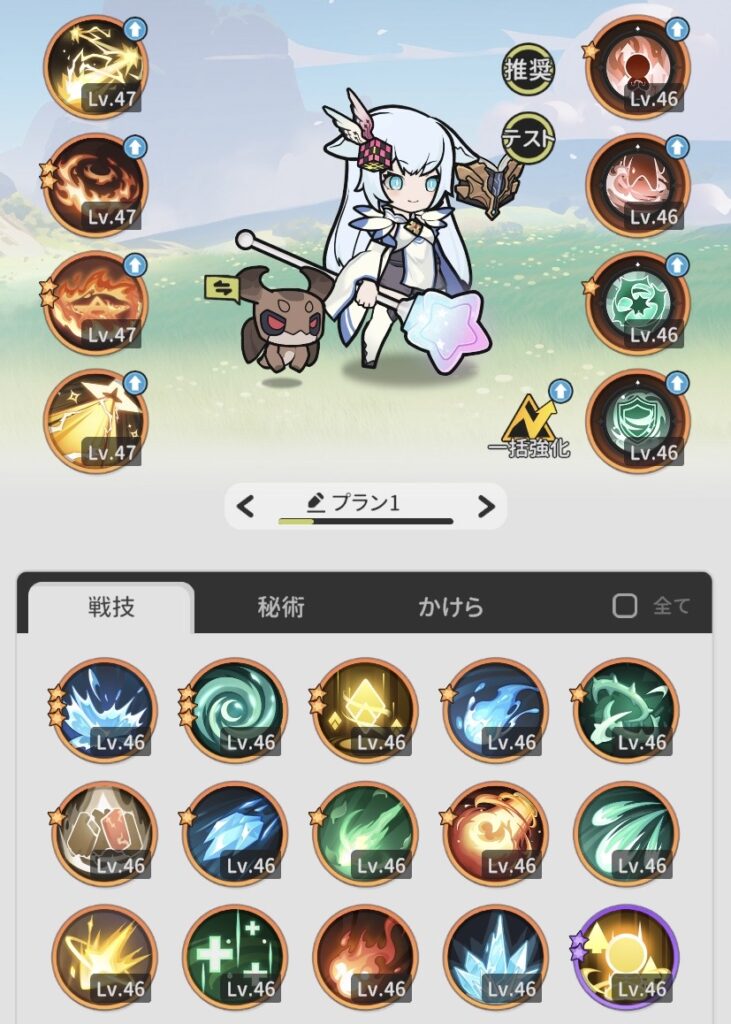Choose the green healing cross skill
This screenshot has width=731, height=1024.
pyautogui.click(x=235, y=955)
